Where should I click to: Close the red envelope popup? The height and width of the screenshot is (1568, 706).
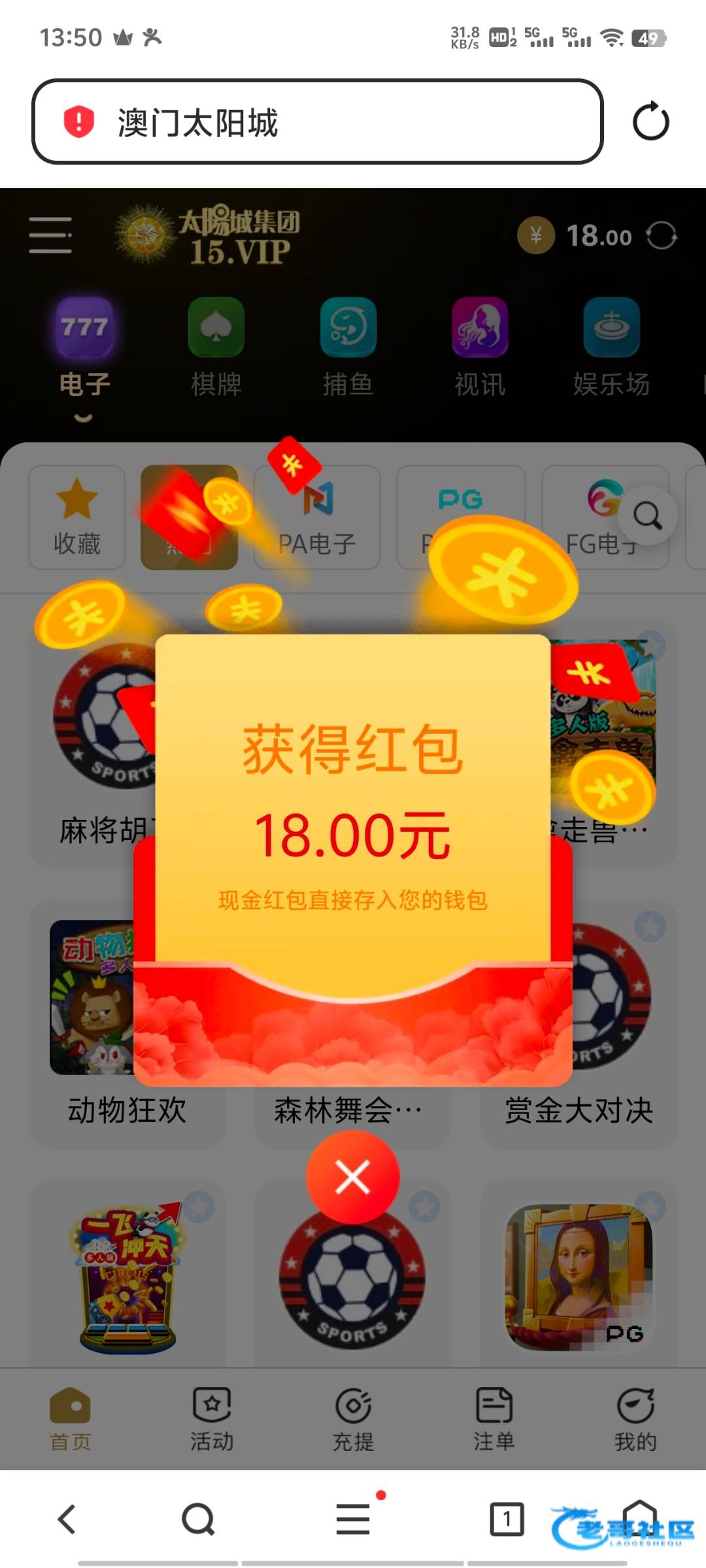[x=353, y=1177]
